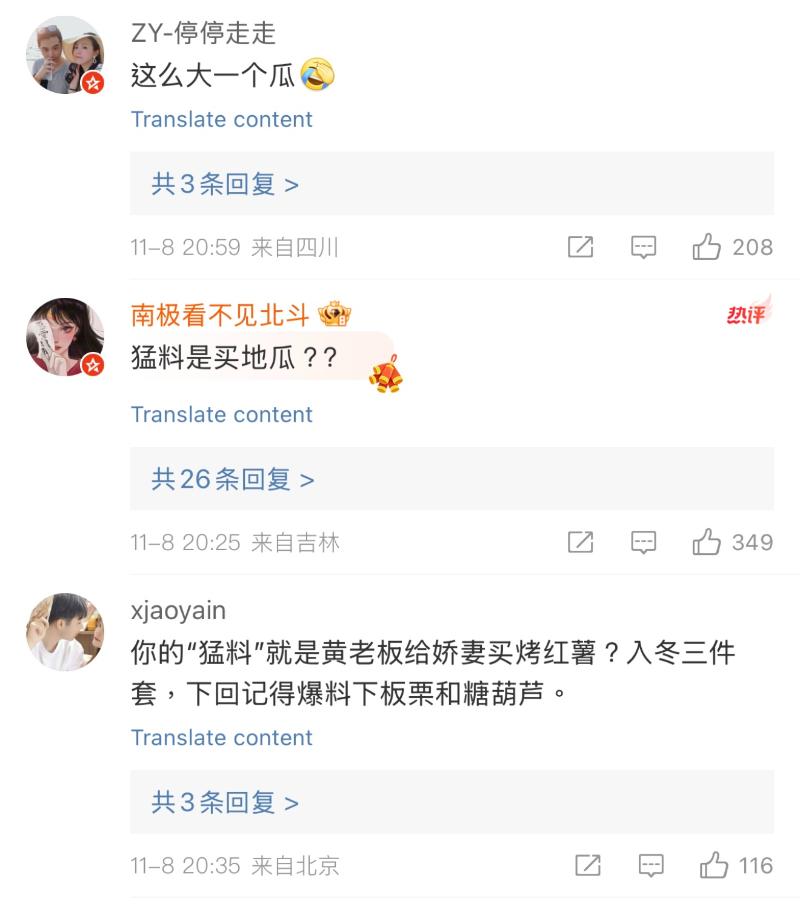Image resolution: width=800 pixels, height=904 pixels.
Task: Expand the 3 replies under xjaoyain's comment
Action: pos(225,802)
